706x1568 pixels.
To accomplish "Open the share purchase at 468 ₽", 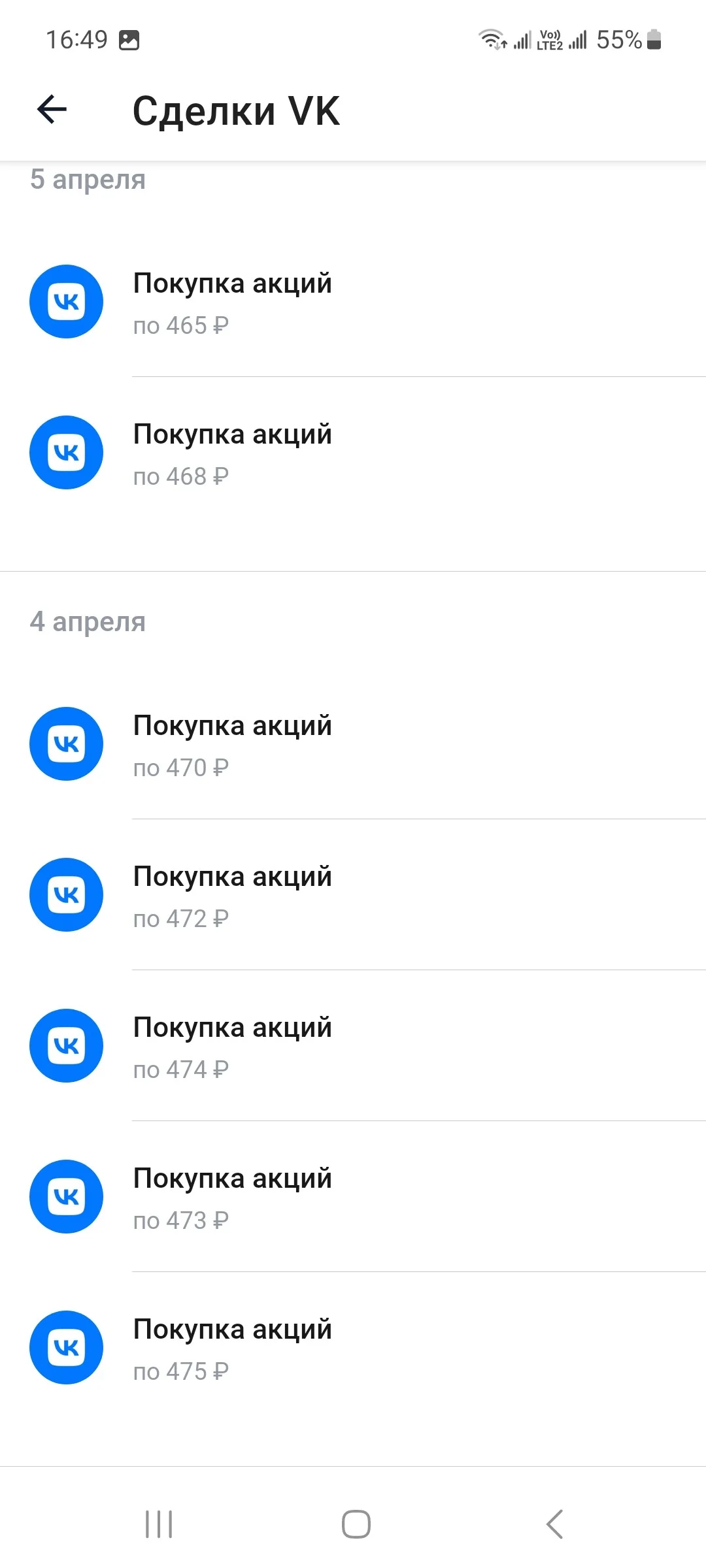I will (353, 453).
